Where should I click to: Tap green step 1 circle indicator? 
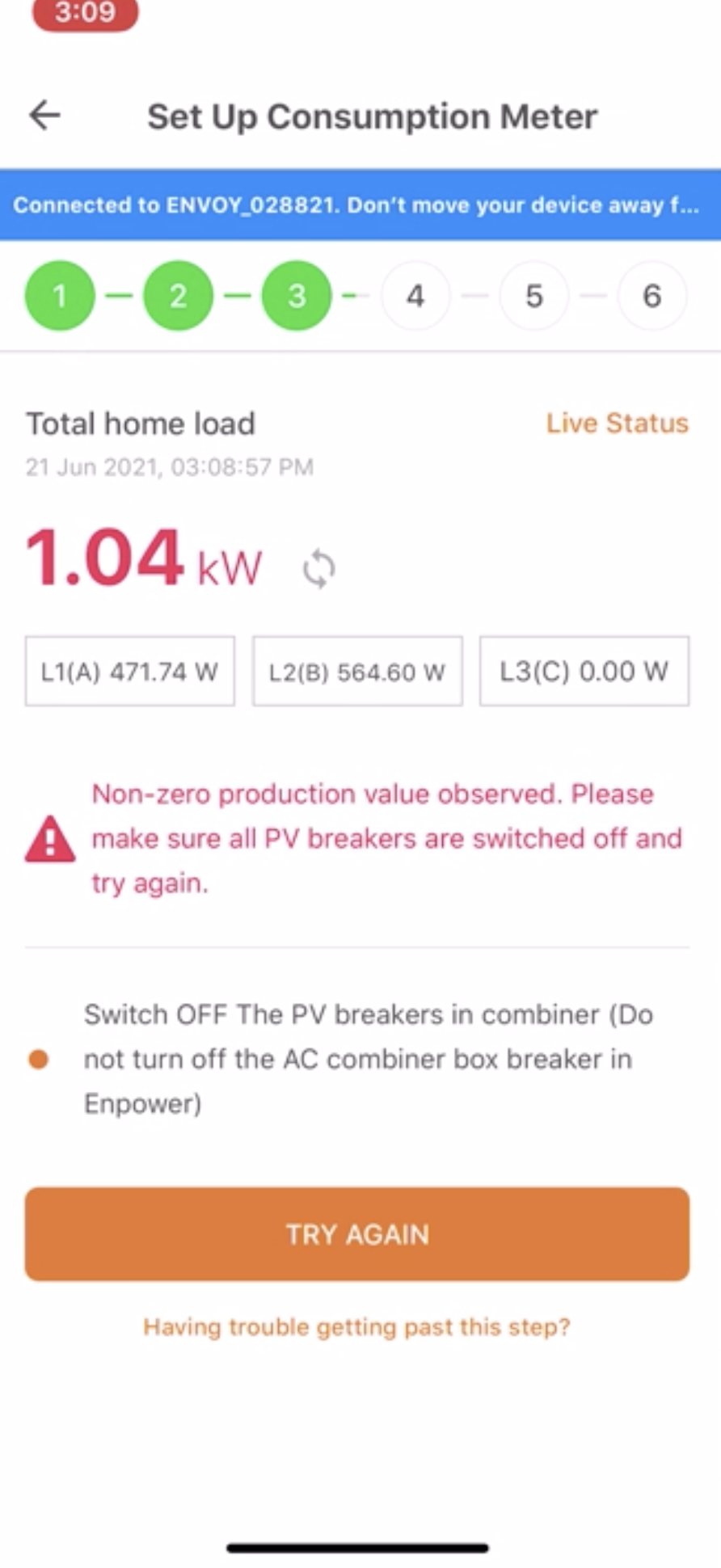tap(58, 296)
